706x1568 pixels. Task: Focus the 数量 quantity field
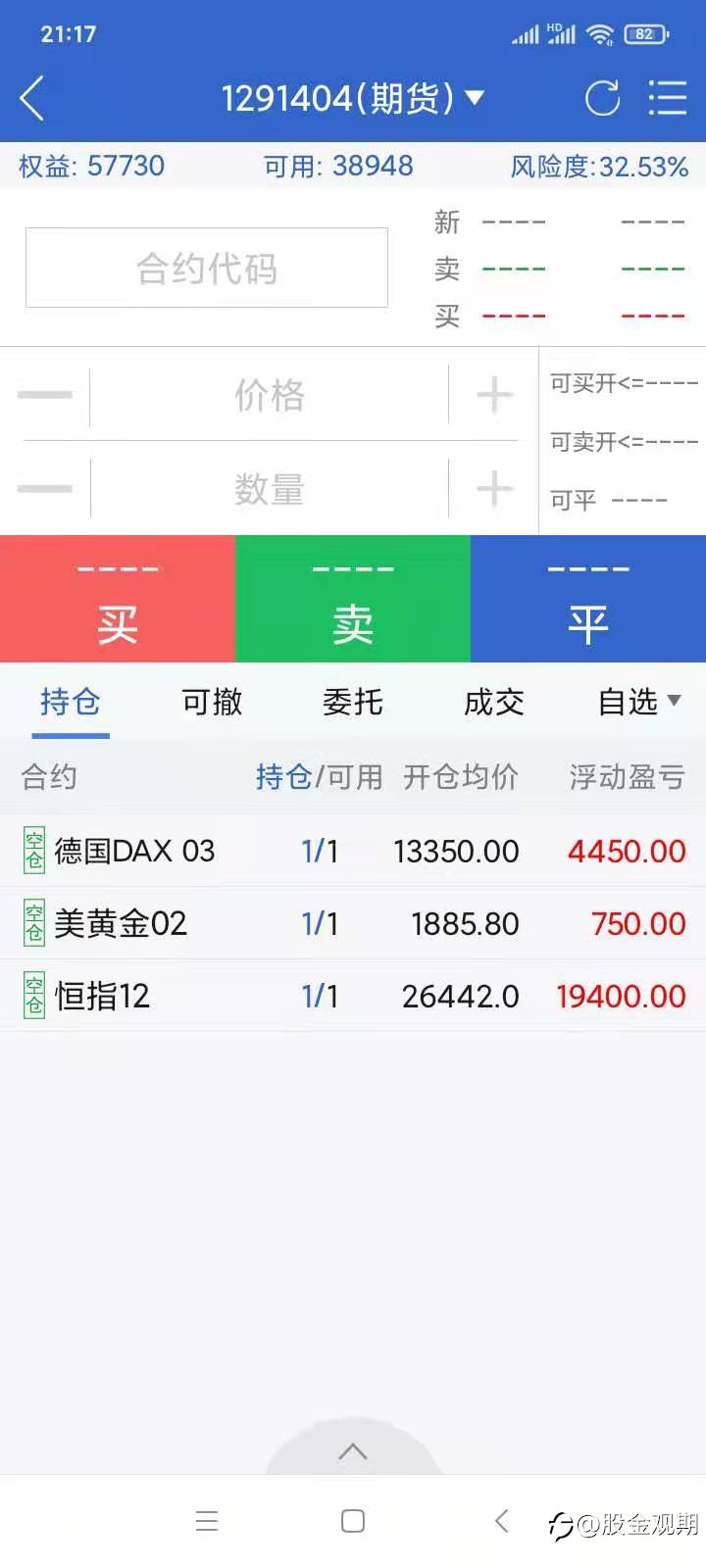[270, 488]
